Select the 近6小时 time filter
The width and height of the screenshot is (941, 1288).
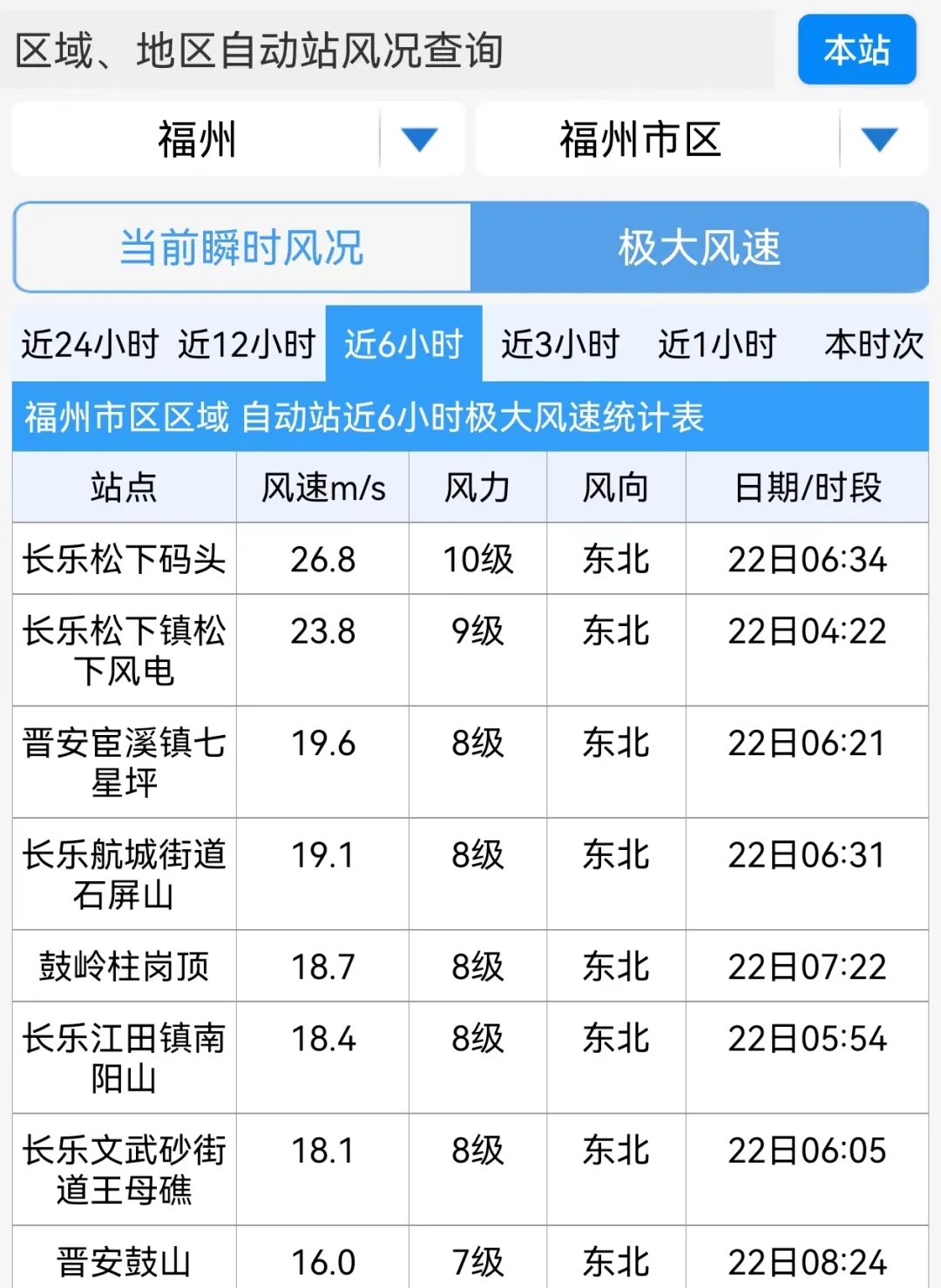[403, 345]
